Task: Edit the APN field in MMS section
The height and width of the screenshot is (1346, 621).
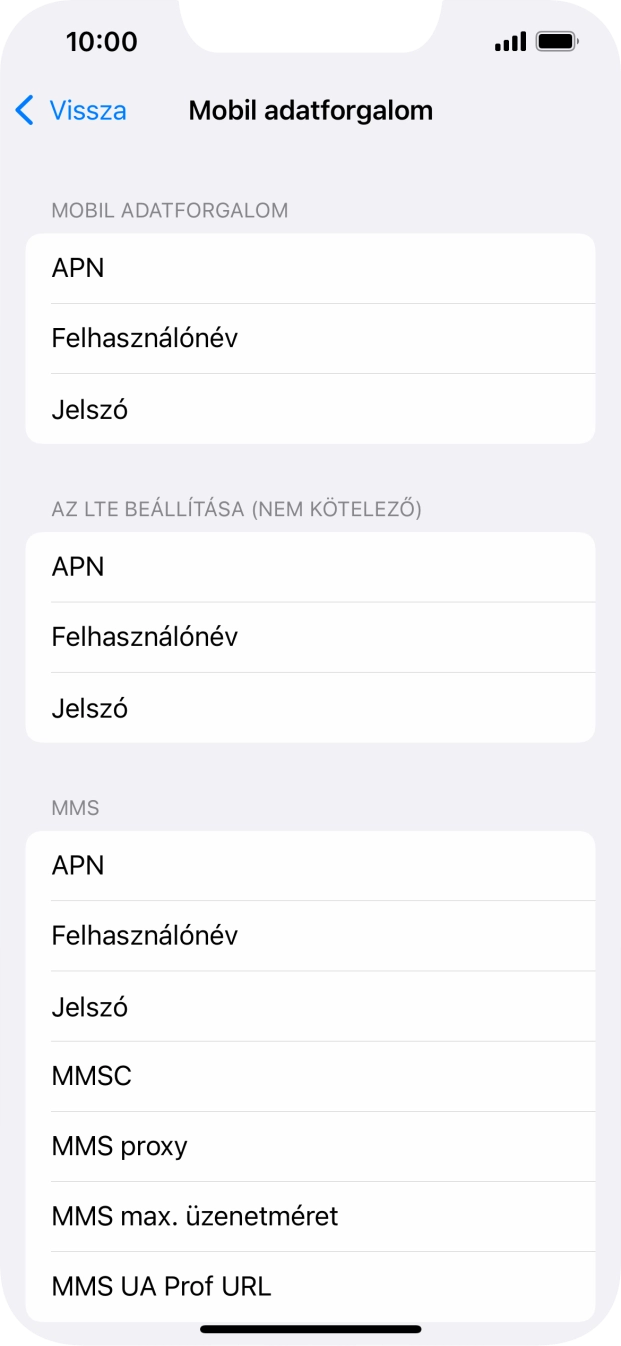Action: tap(310, 865)
